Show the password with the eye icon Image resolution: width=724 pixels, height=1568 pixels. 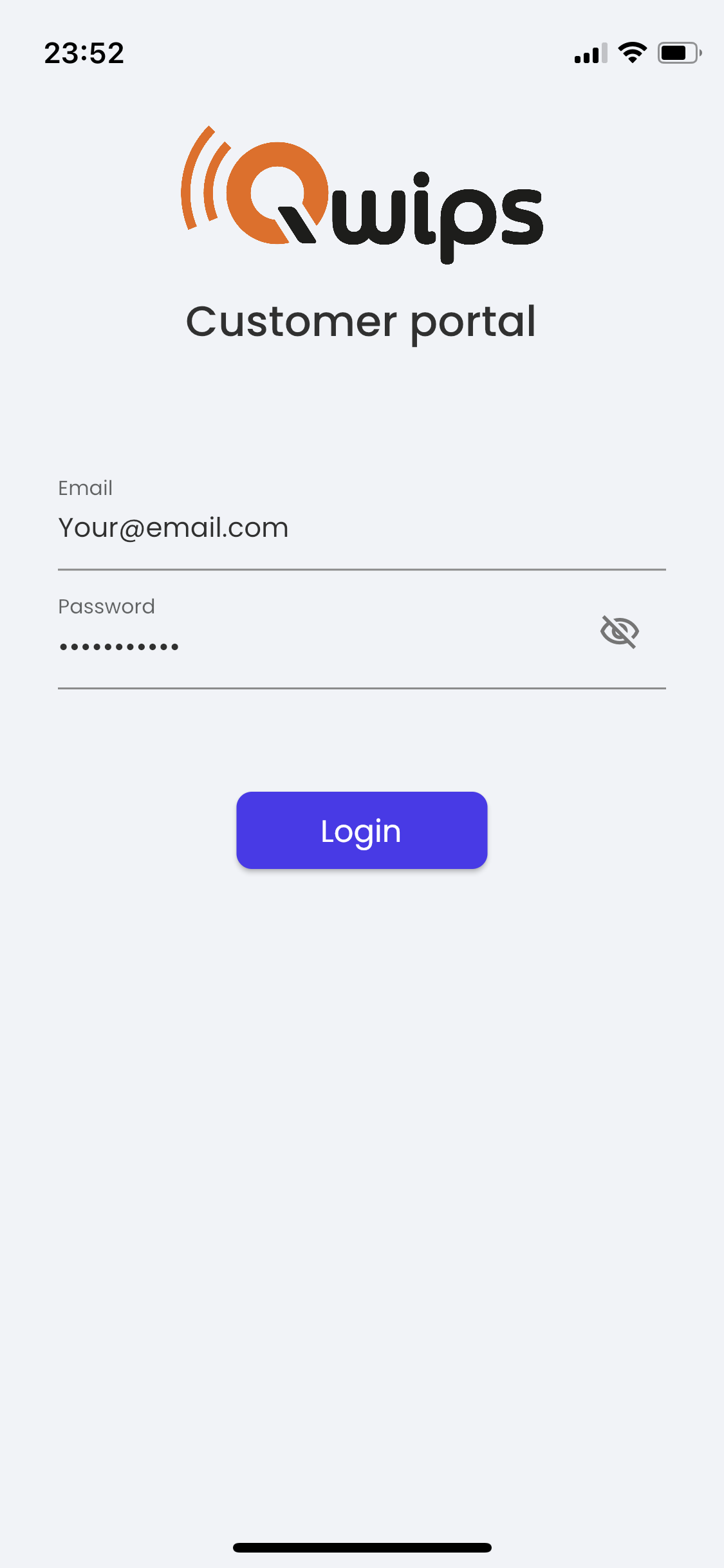619,631
